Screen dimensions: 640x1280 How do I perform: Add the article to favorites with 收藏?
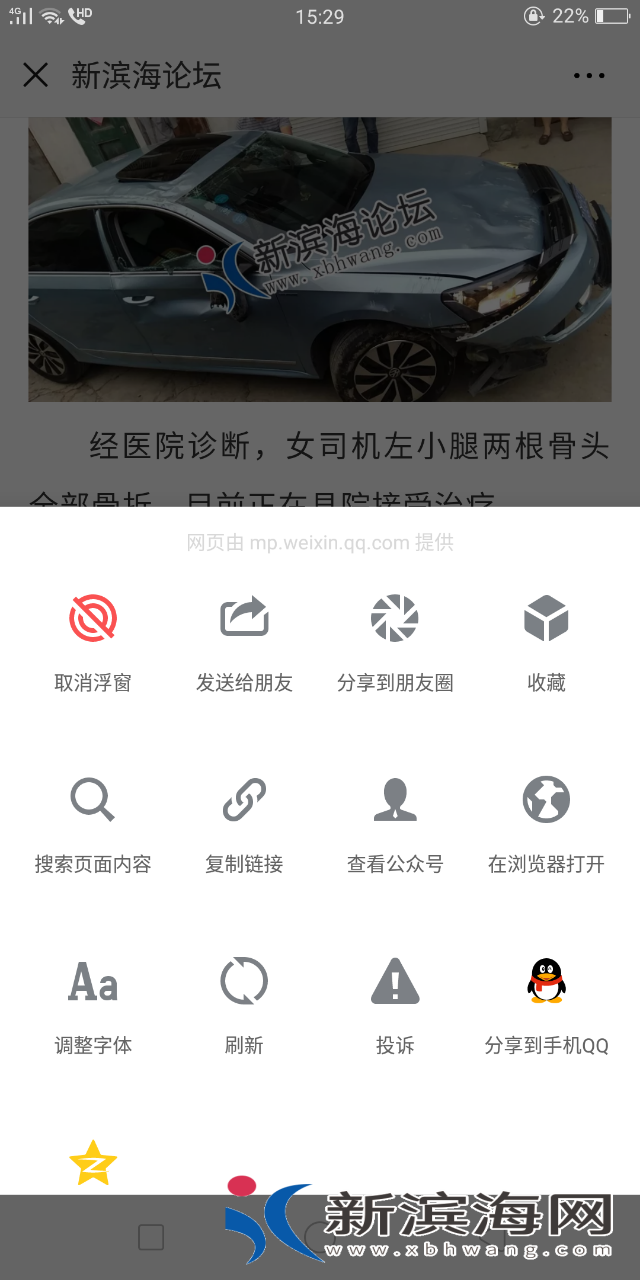click(546, 619)
